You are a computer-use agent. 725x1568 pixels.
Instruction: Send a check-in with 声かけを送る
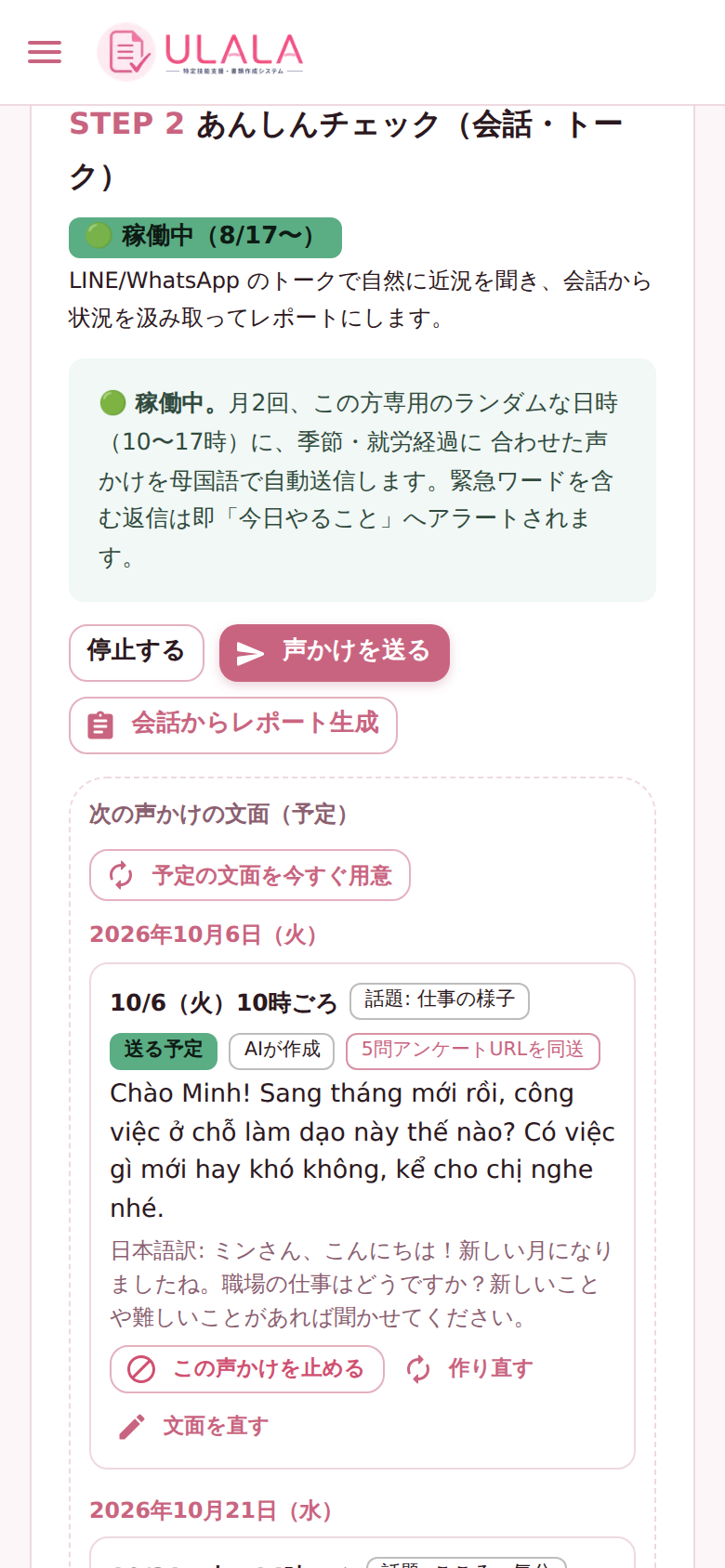point(335,653)
